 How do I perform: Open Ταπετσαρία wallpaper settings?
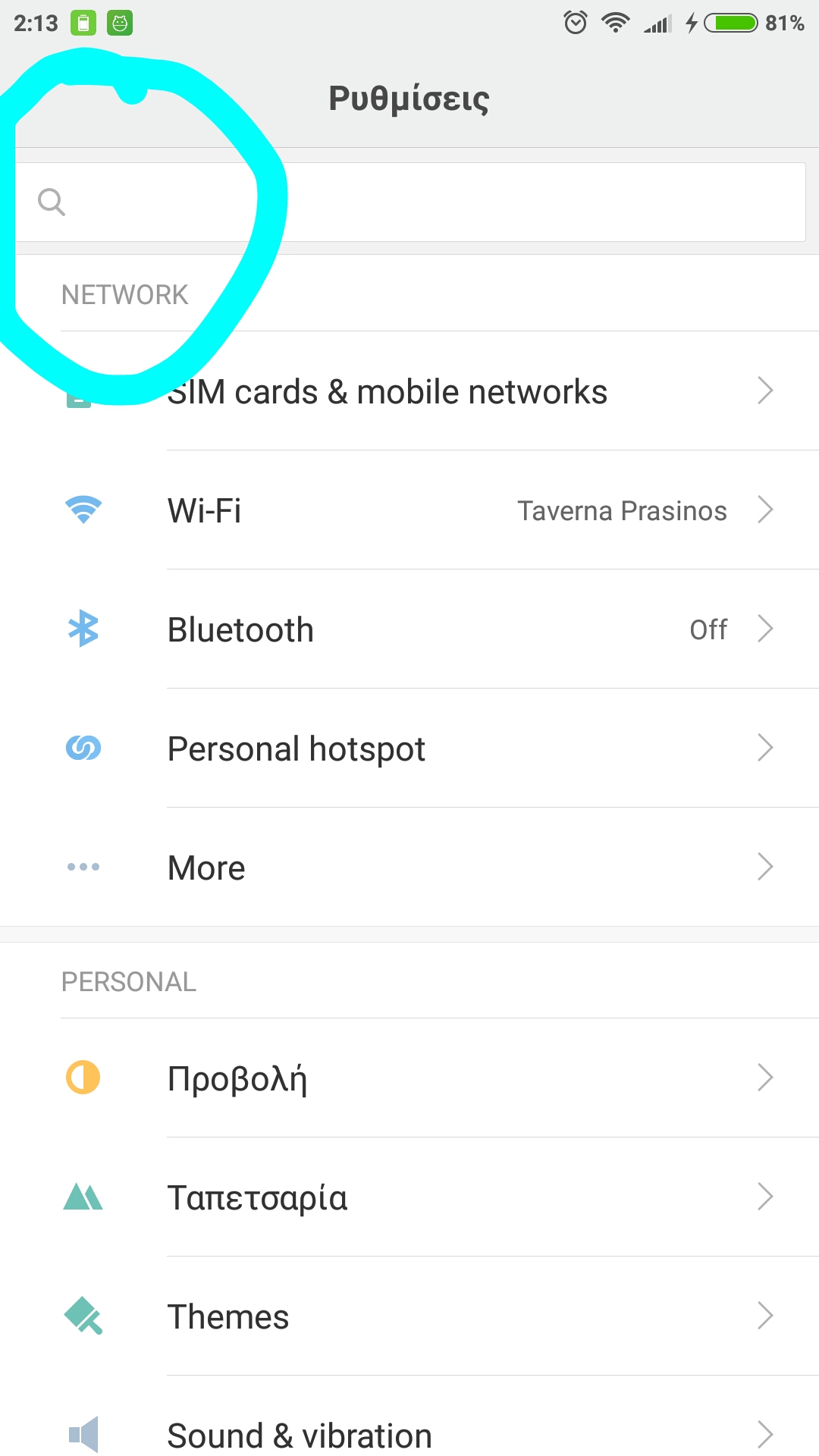point(409,1197)
